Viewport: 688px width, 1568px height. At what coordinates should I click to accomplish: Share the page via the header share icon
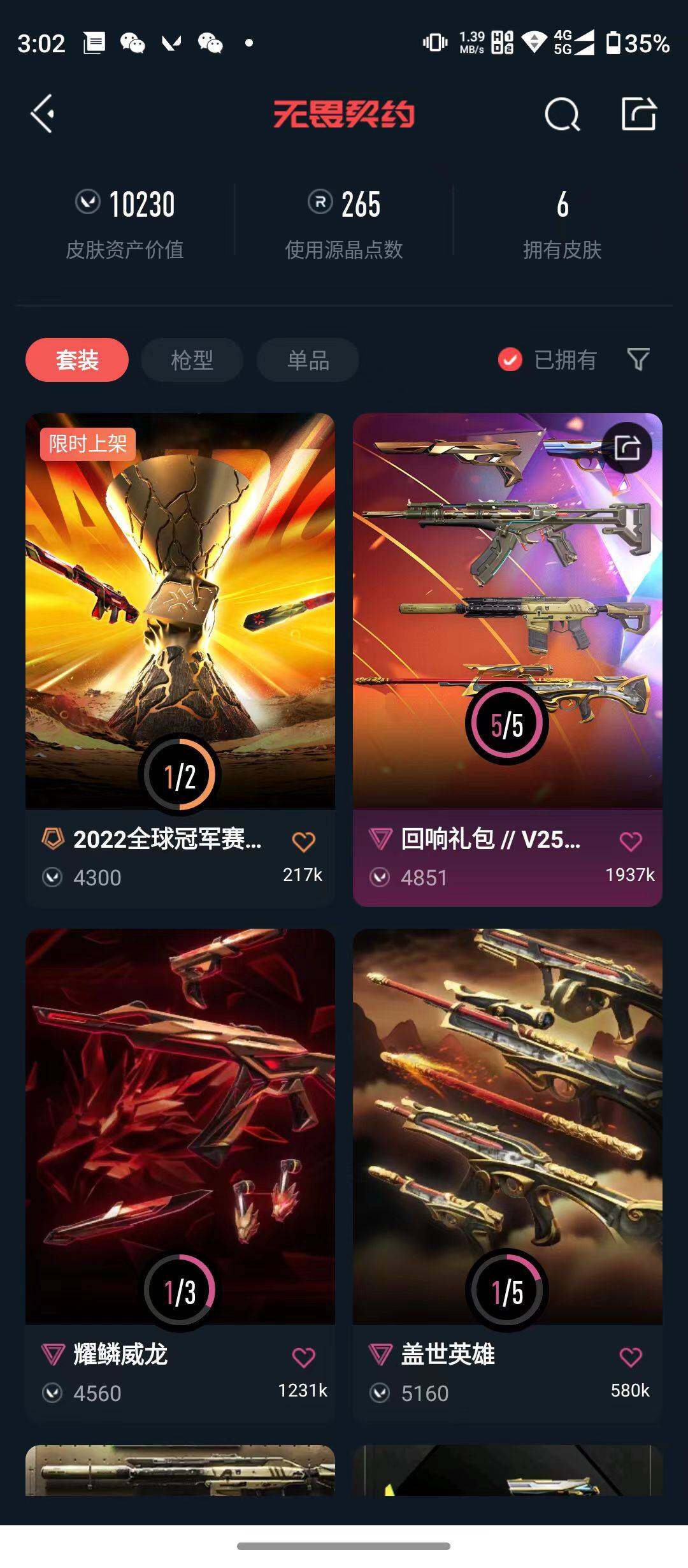[x=638, y=115]
